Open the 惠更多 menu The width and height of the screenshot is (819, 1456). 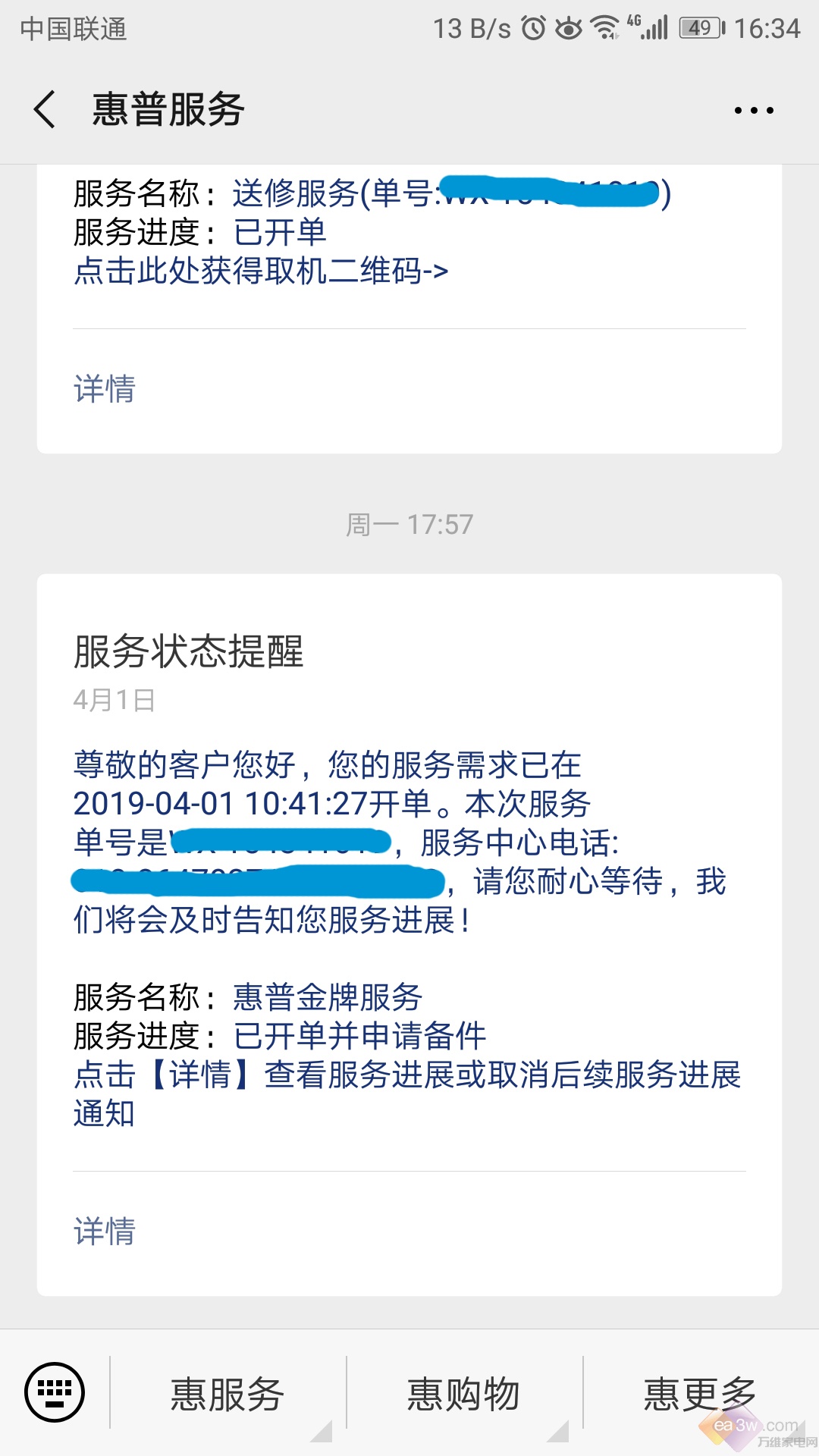(699, 1394)
